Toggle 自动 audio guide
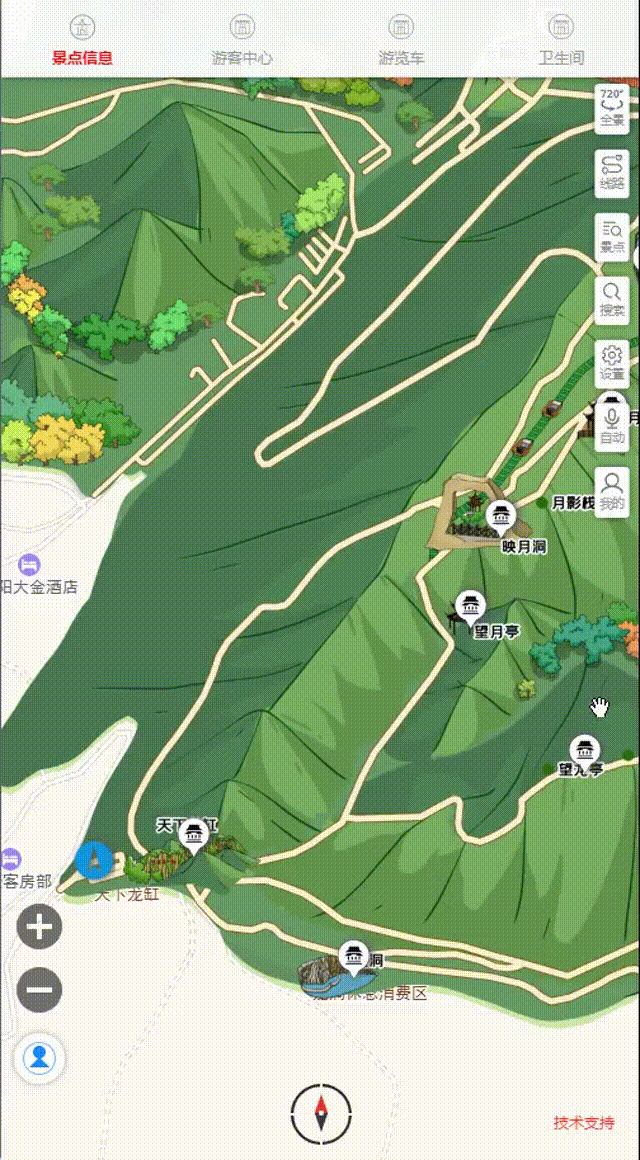Screen dimensions: 640x1160 612,426
